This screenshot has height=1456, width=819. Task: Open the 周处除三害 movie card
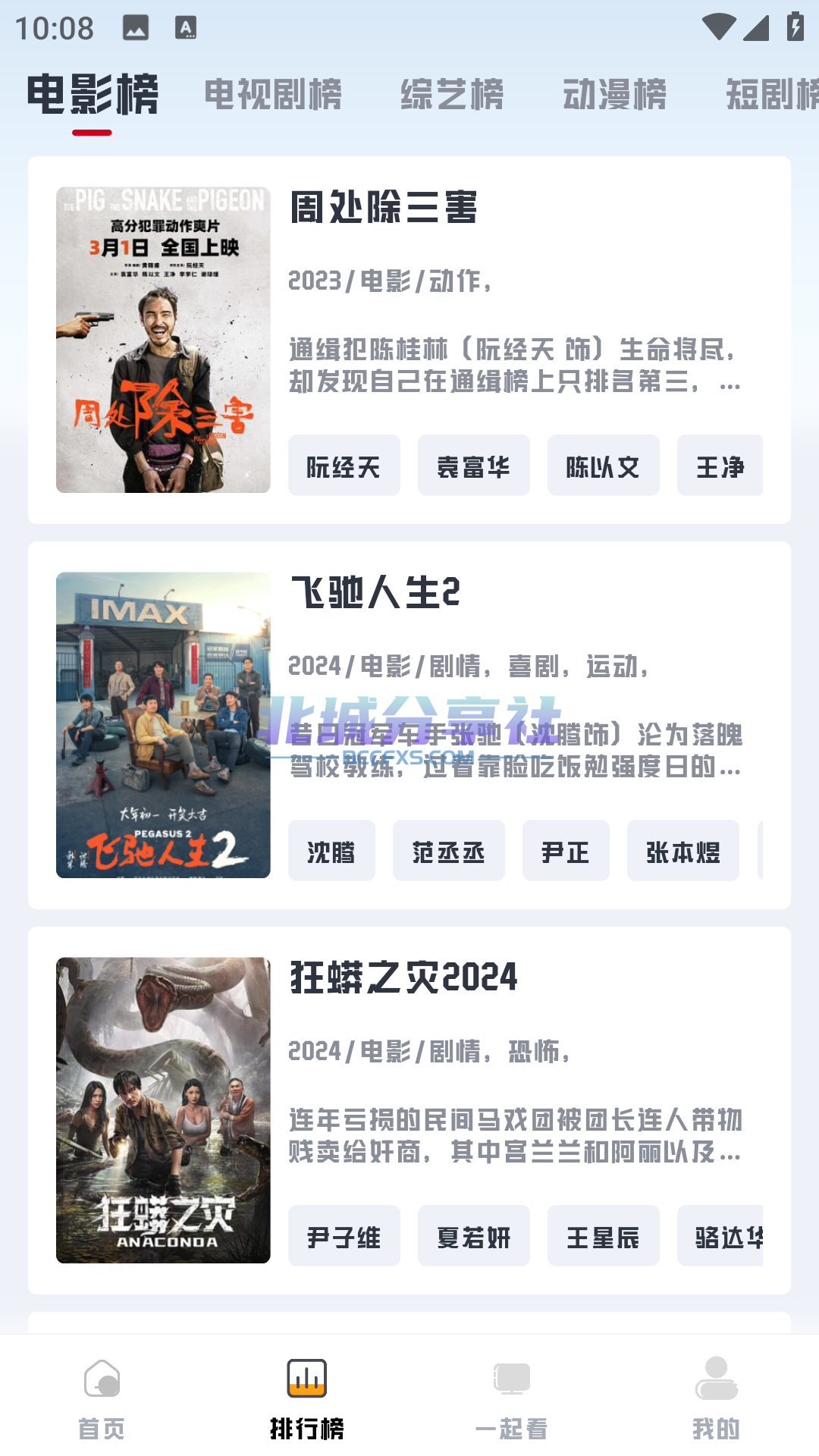(x=409, y=340)
